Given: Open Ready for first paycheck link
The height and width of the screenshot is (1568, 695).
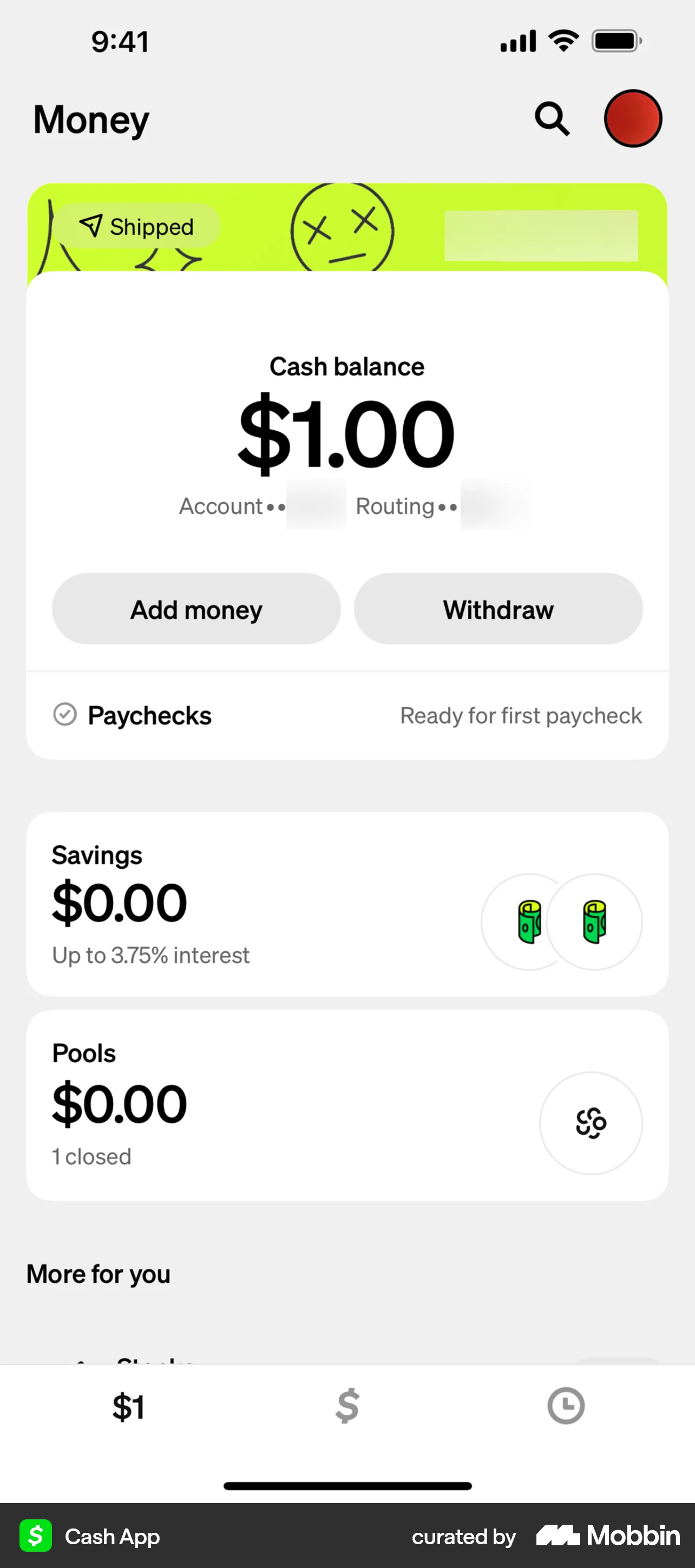Looking at the screenshot, I should click(521, 715).
